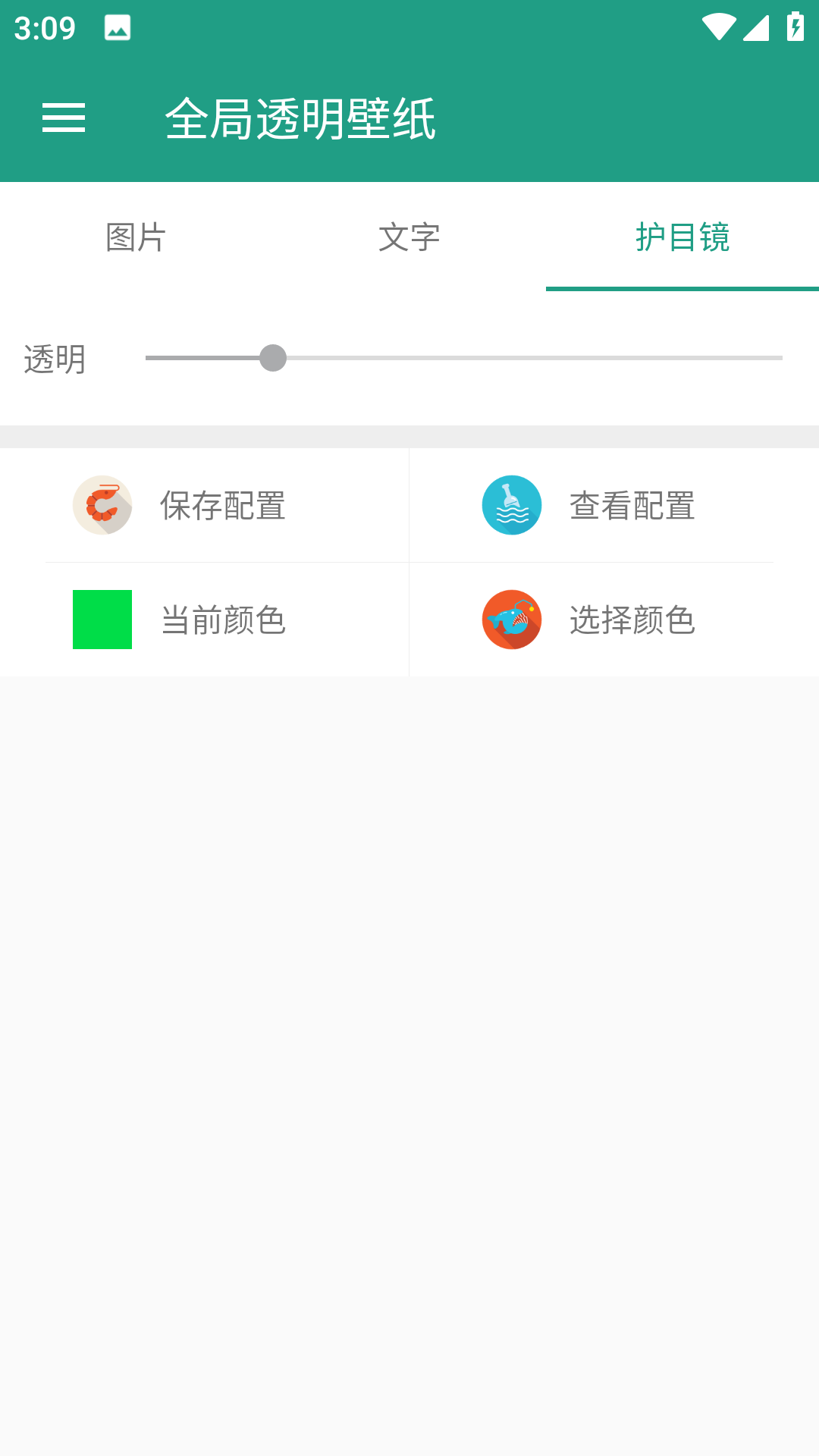
Task: Click the image icon in the status bar
Action: coord(118,29)
